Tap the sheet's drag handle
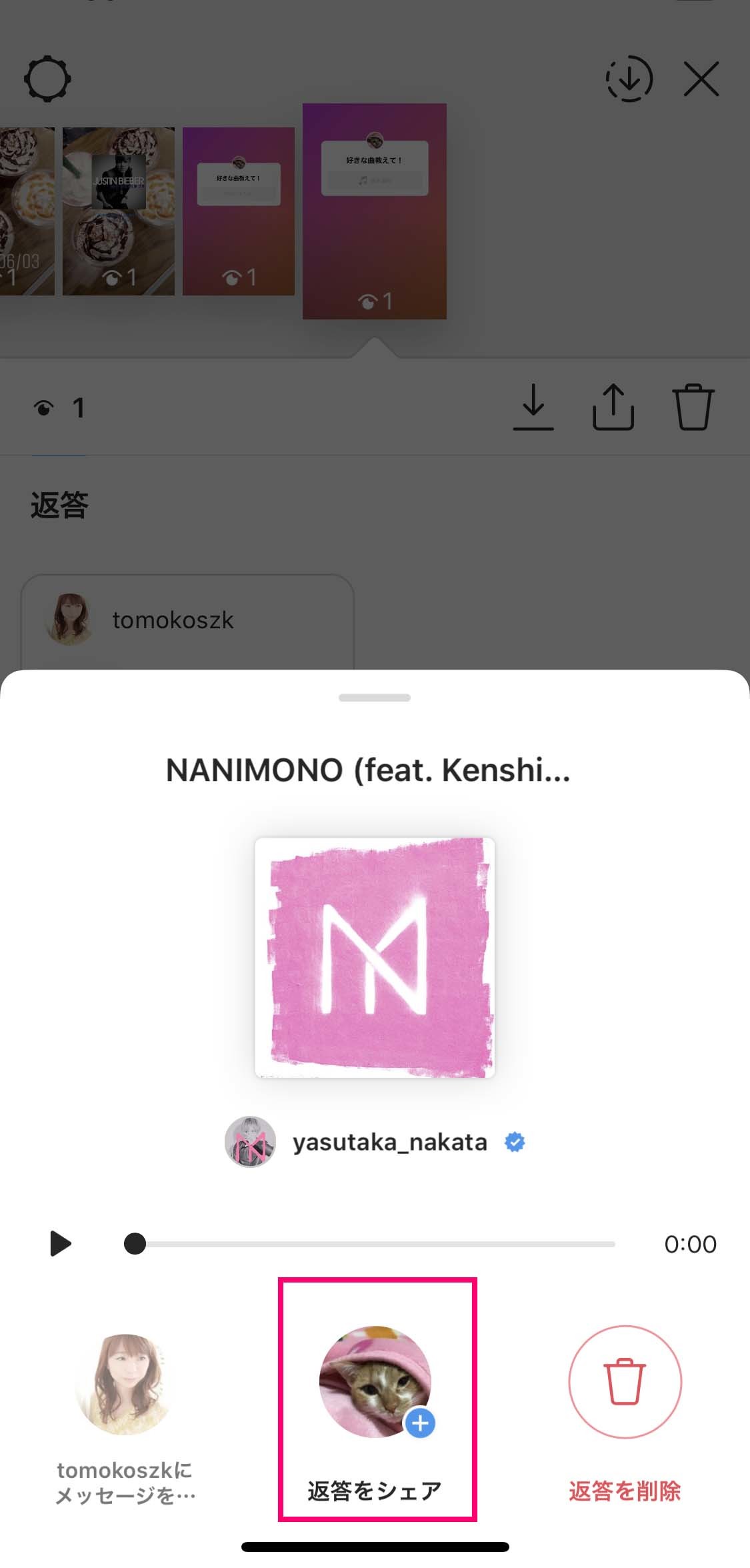Image resolution: width=750 pixels, height=1568 pixels. click(x=375, y=698)
